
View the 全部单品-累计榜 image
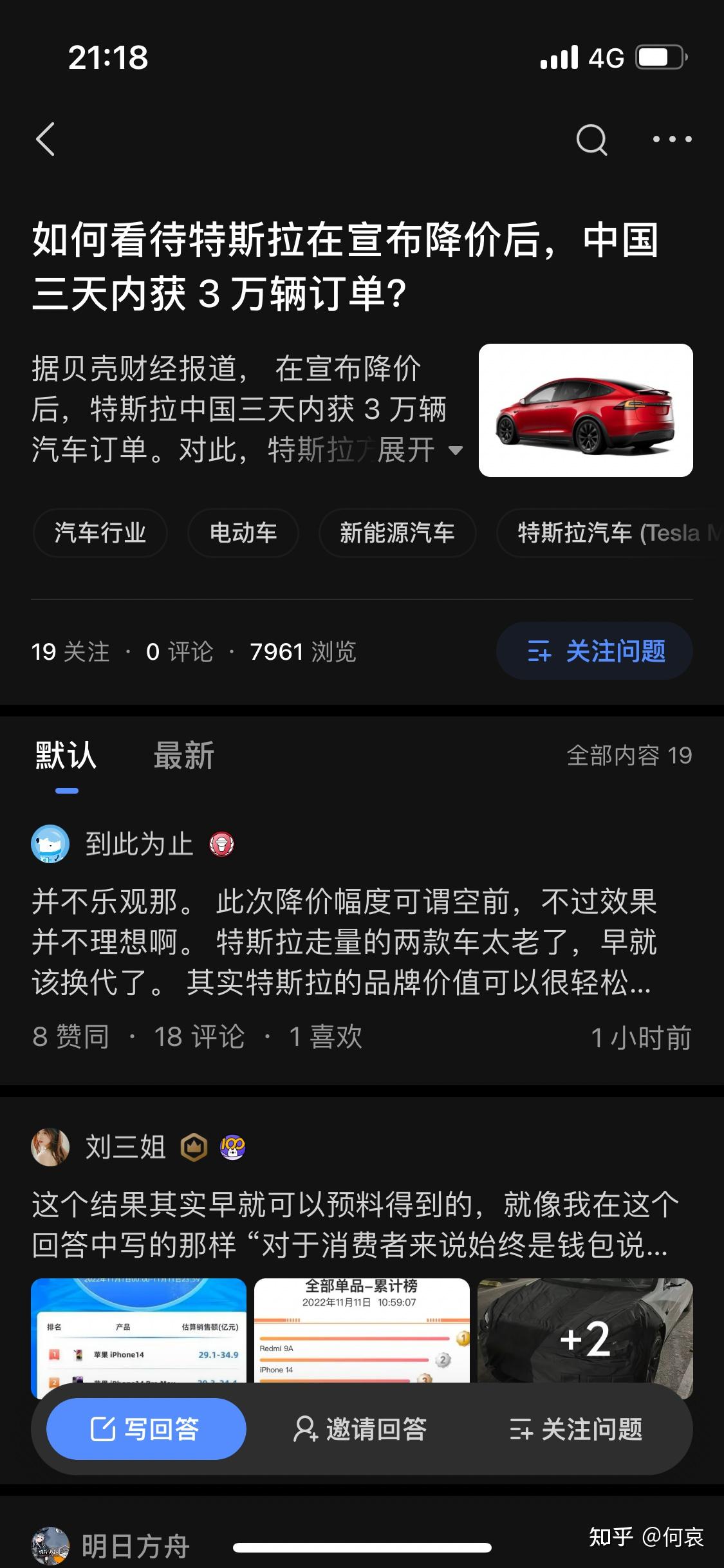coord(362,1331)
